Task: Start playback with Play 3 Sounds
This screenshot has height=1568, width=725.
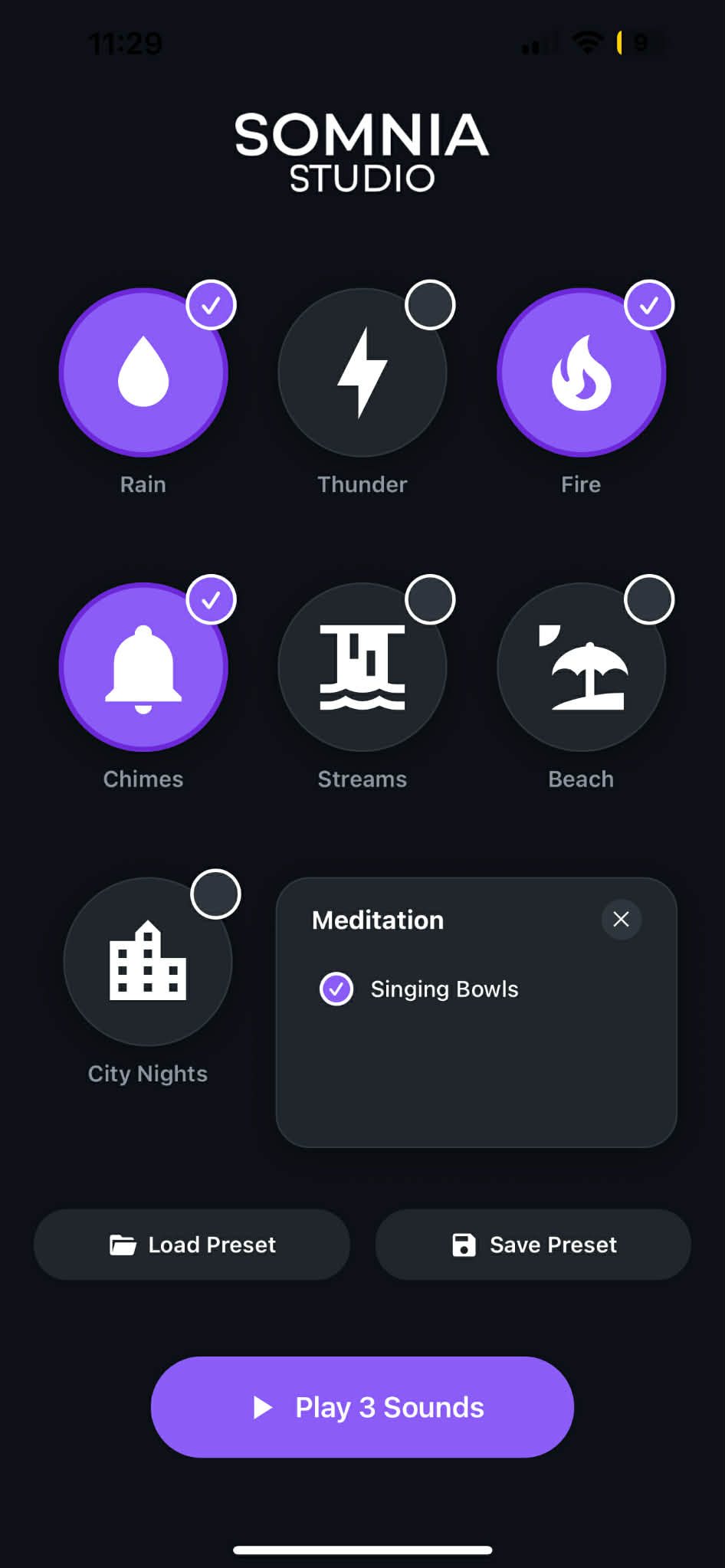Action: (x=362, y=1407)
